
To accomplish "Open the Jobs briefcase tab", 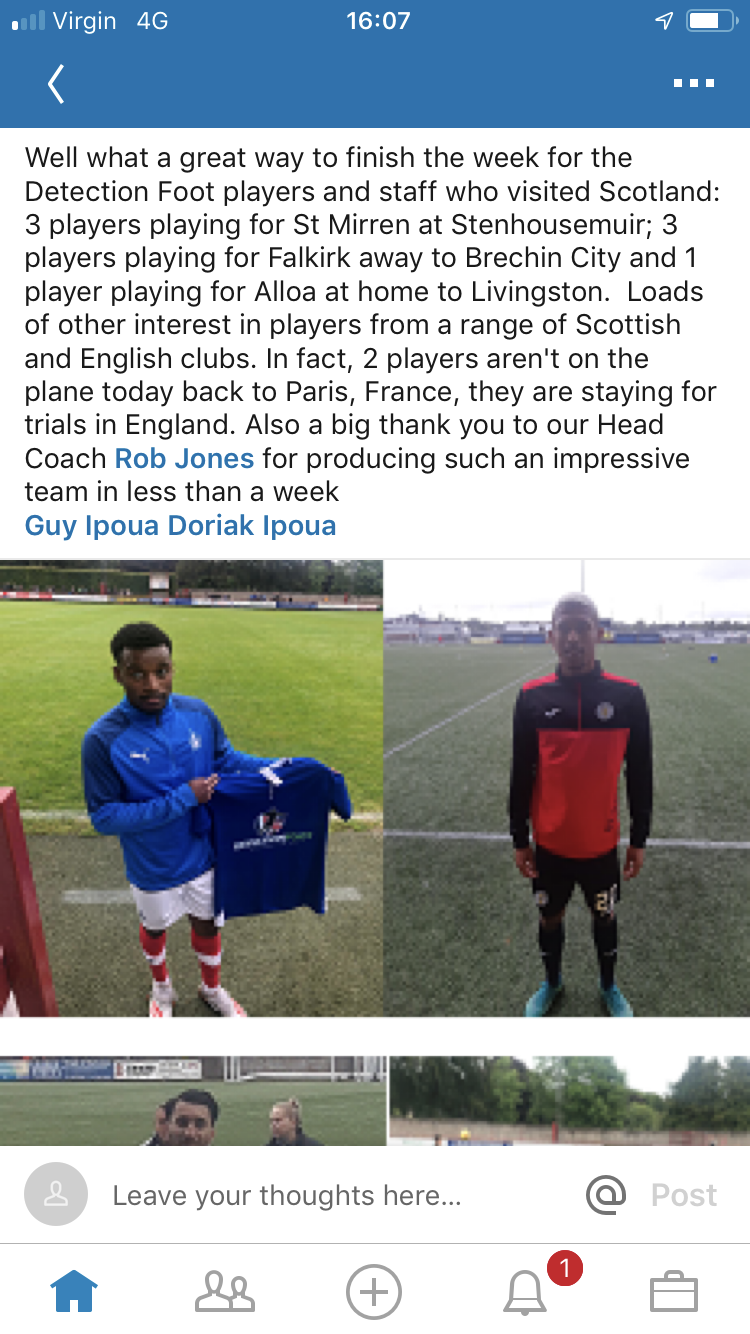I will click(x=674, y=1291).
